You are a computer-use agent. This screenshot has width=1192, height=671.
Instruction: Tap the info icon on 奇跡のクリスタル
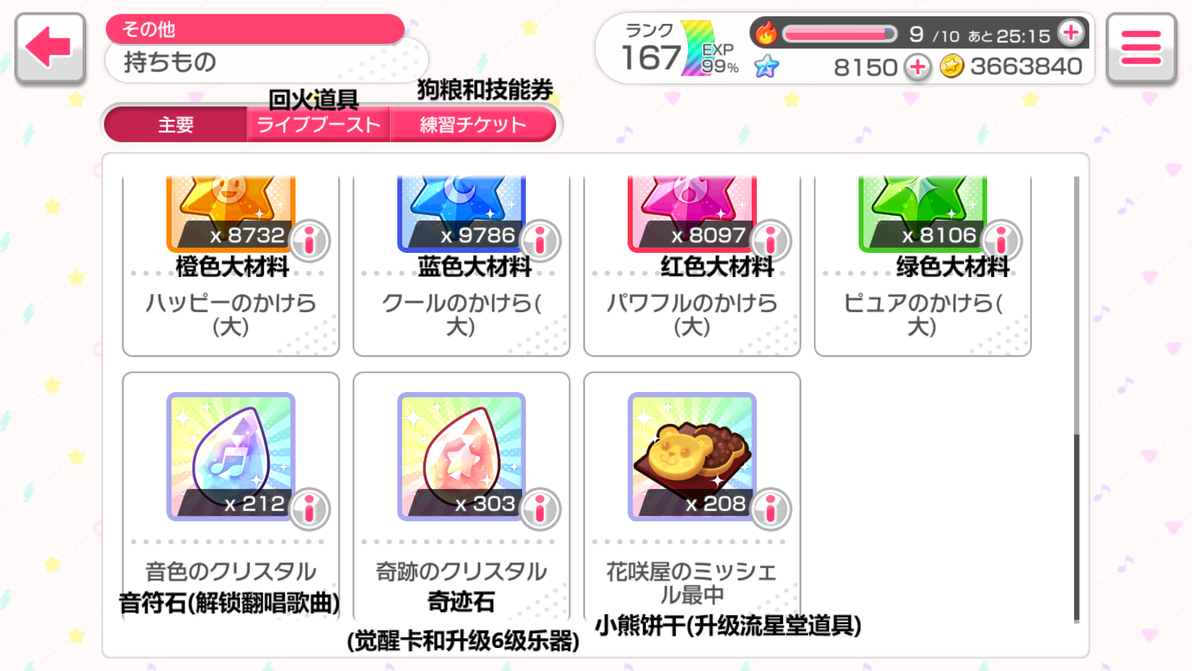541,508
